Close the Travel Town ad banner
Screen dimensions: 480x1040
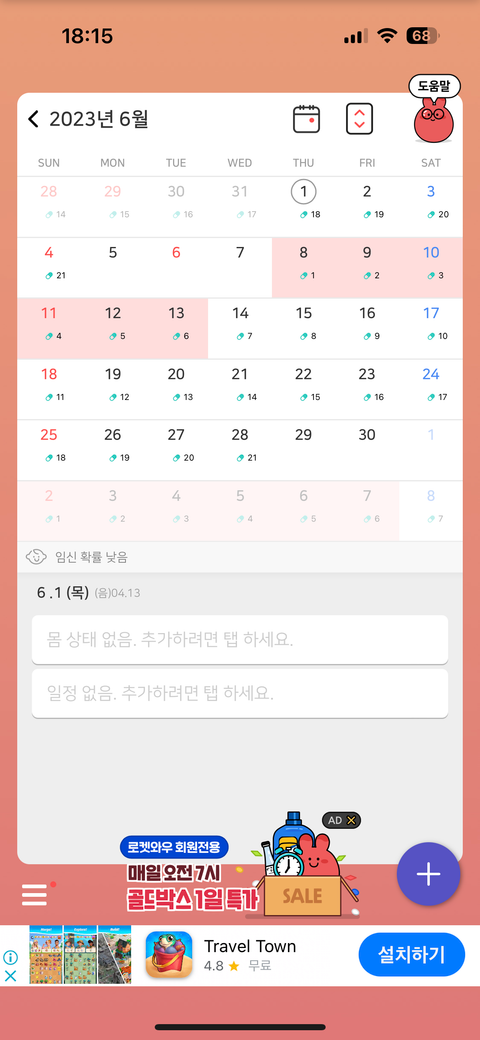tap(10, 976)
